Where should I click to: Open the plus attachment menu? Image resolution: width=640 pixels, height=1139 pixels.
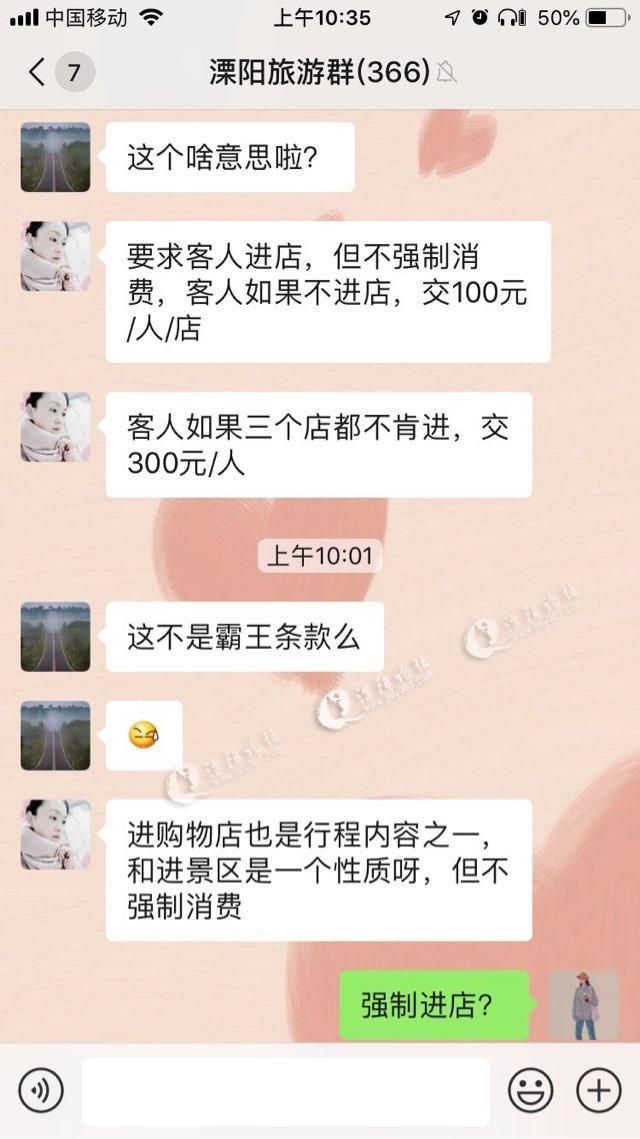click(599, 1090)
